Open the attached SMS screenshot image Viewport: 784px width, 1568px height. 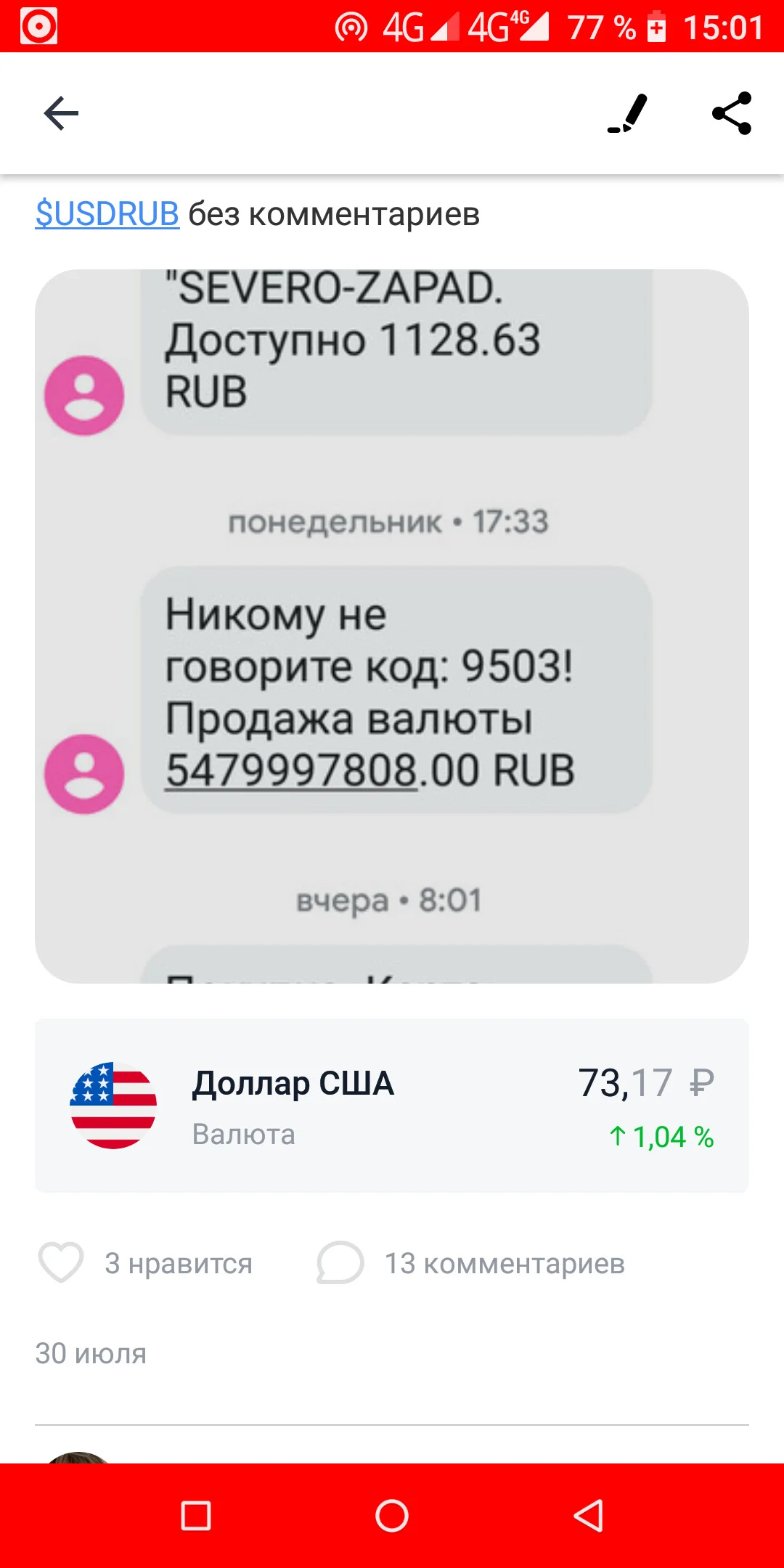coord(392,626)
